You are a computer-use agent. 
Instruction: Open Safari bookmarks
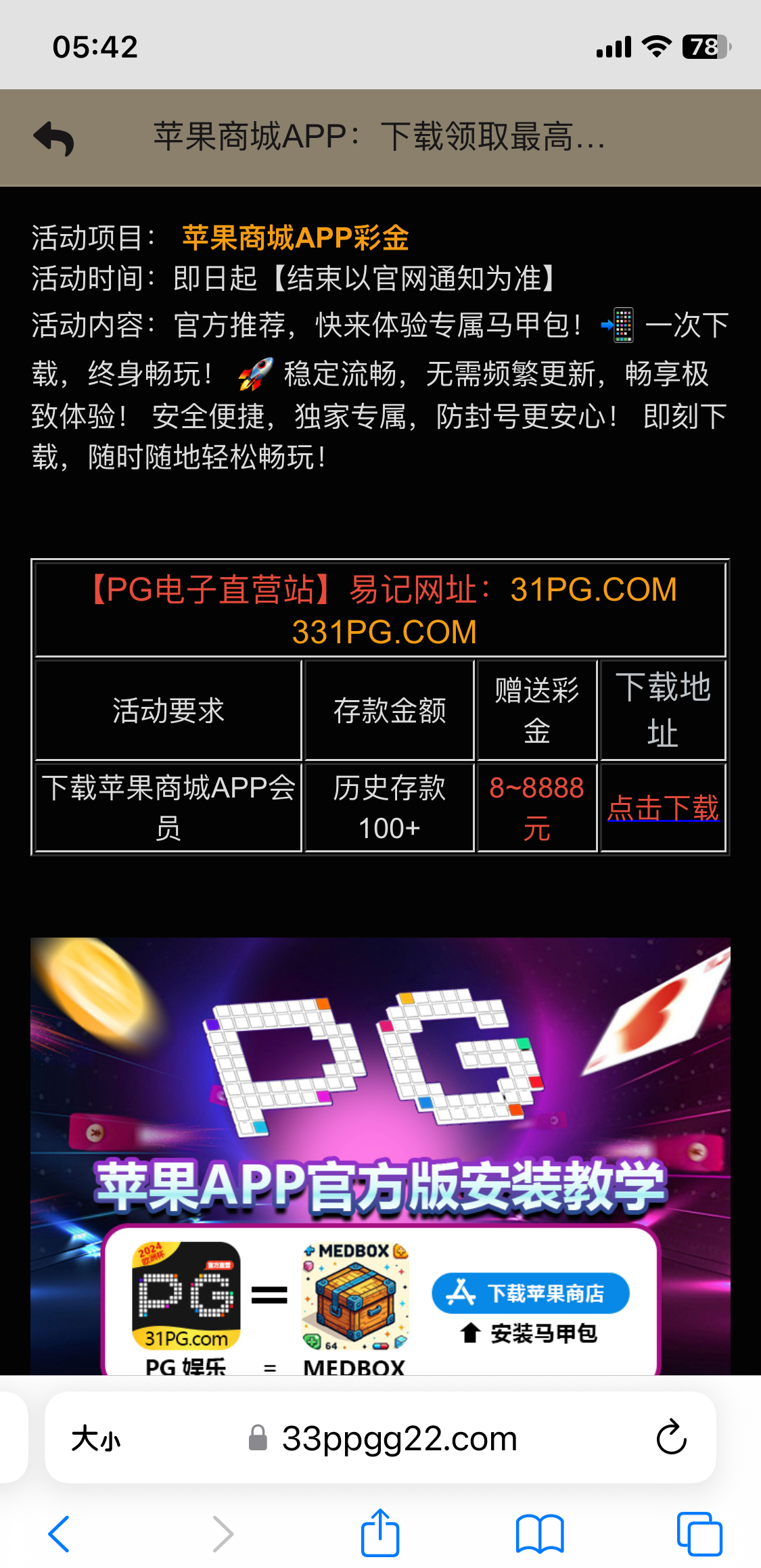[539, 1534]
